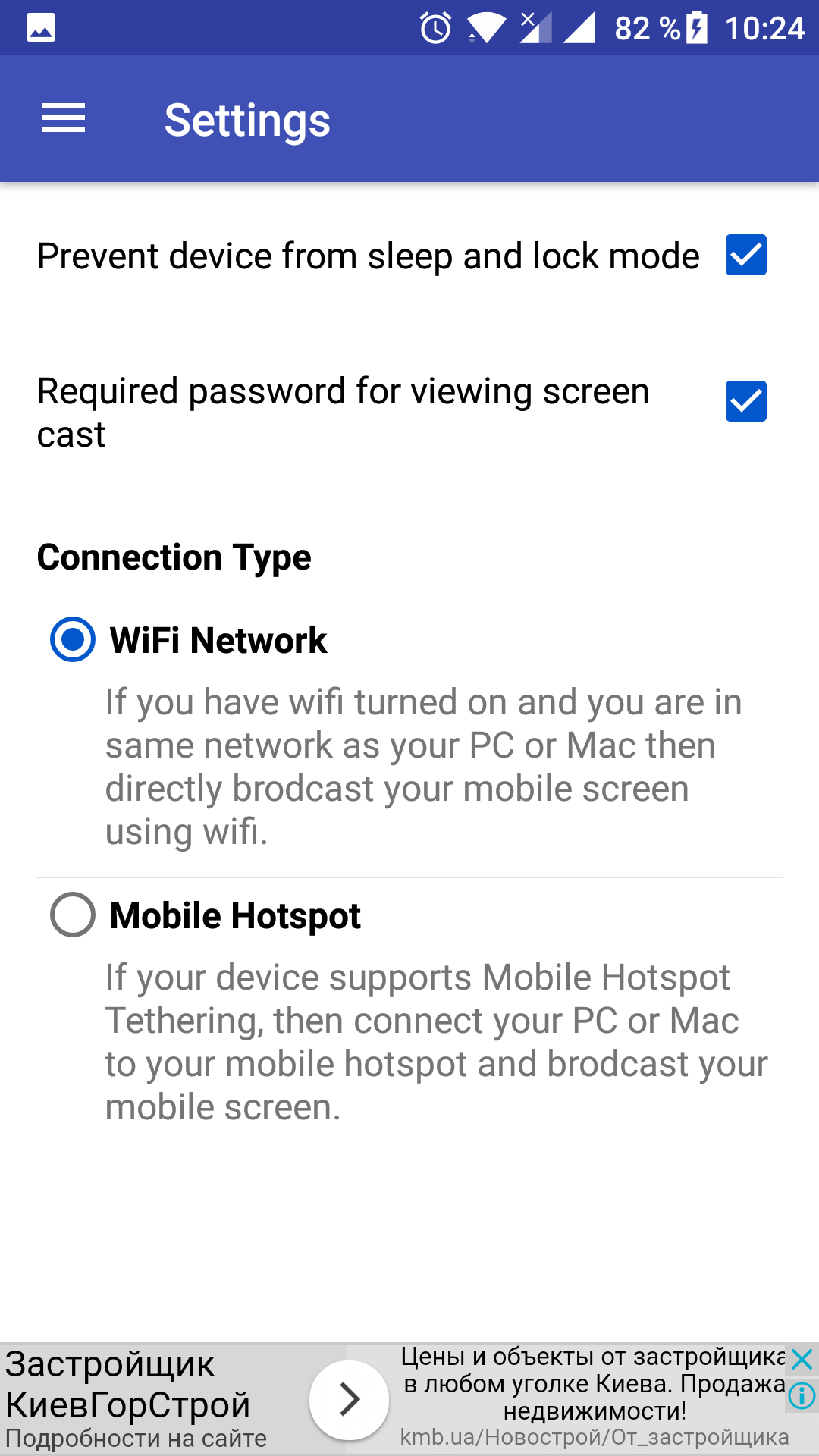
Task: Open the hamburger navigation drawer
Action: click(x=64, y=119)
